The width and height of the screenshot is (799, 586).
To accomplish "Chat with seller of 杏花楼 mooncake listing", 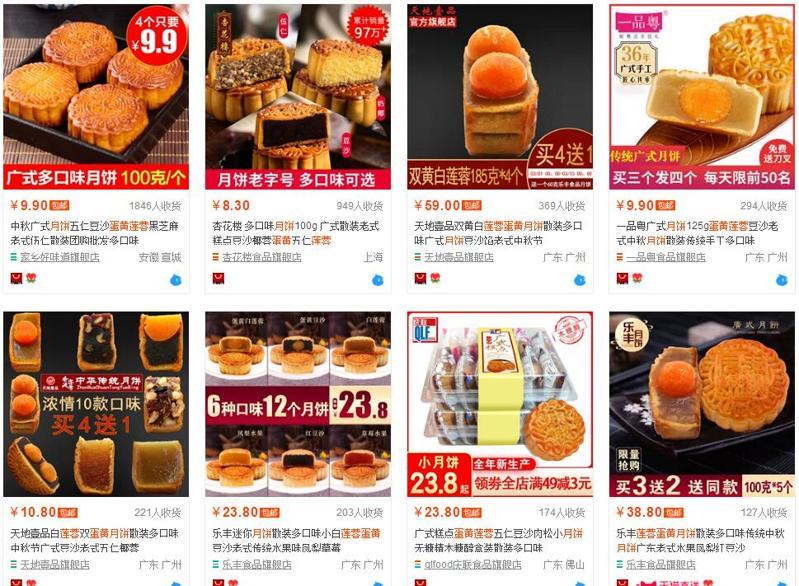I will [377, 279].
